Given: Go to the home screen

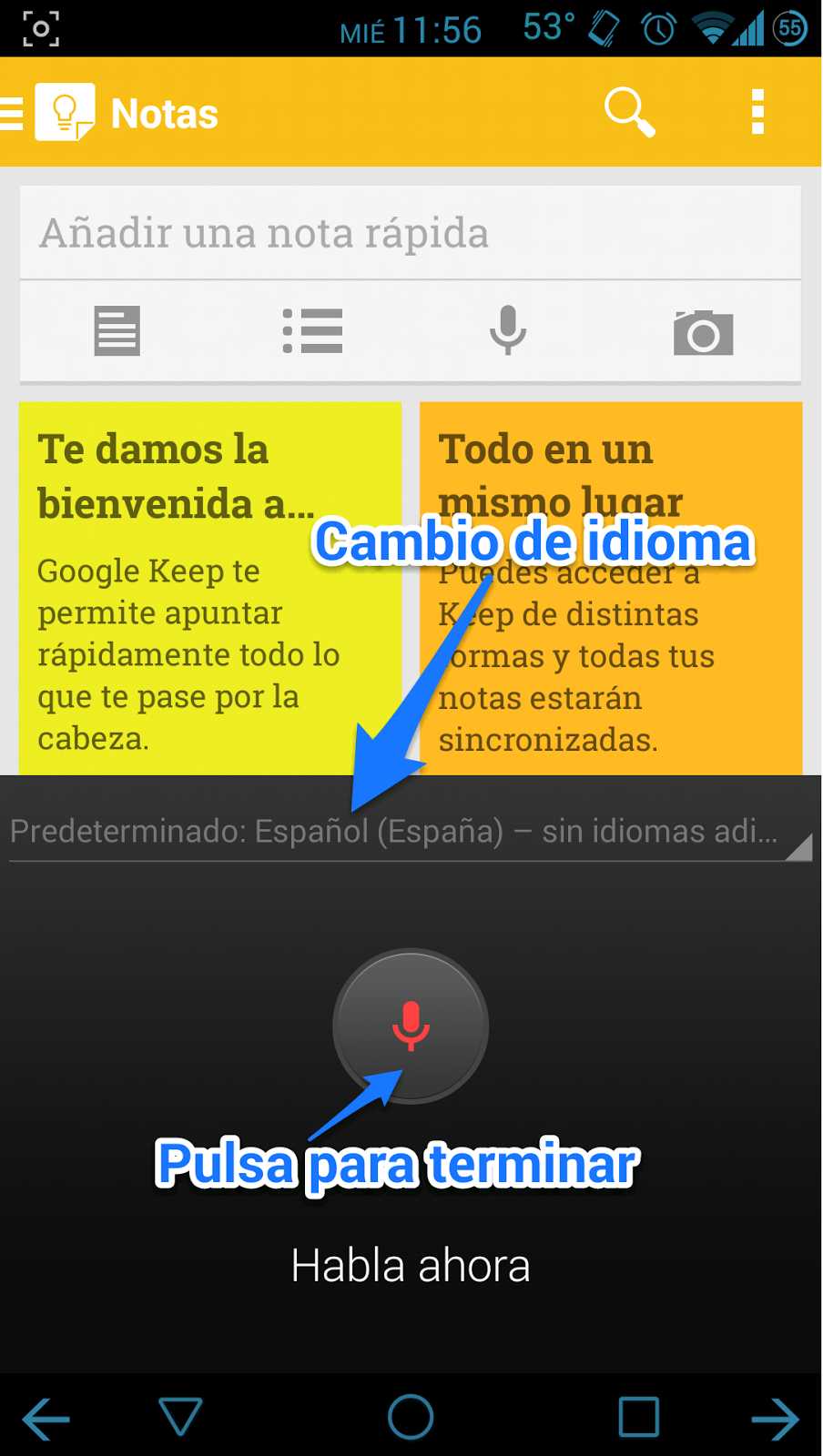Looking at the screenshot, I should [x=411, y=1417].
